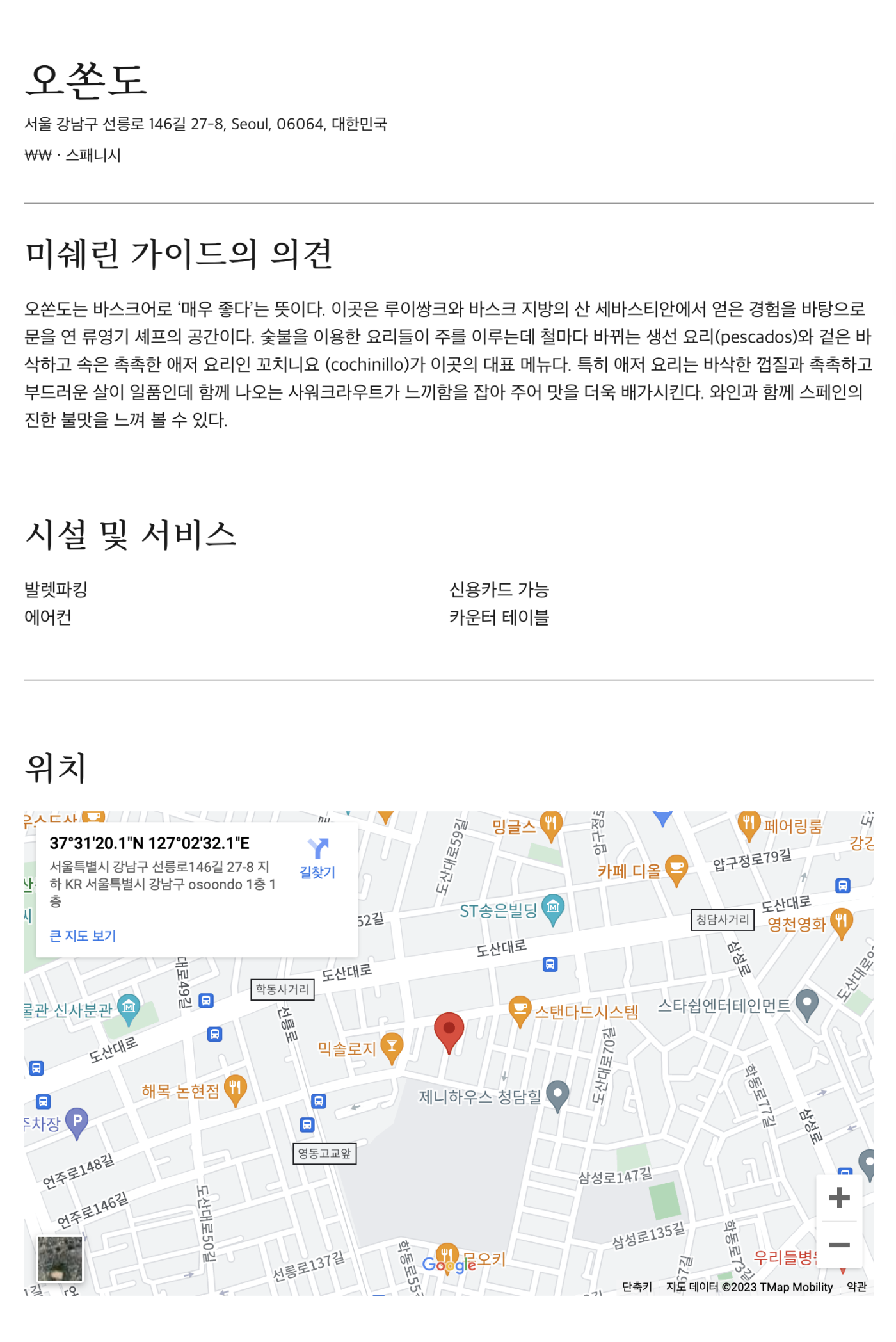896x1342 pixels.
Task: Zoom out on the map
Action: pyautogui.click(x=838, y=1245)
